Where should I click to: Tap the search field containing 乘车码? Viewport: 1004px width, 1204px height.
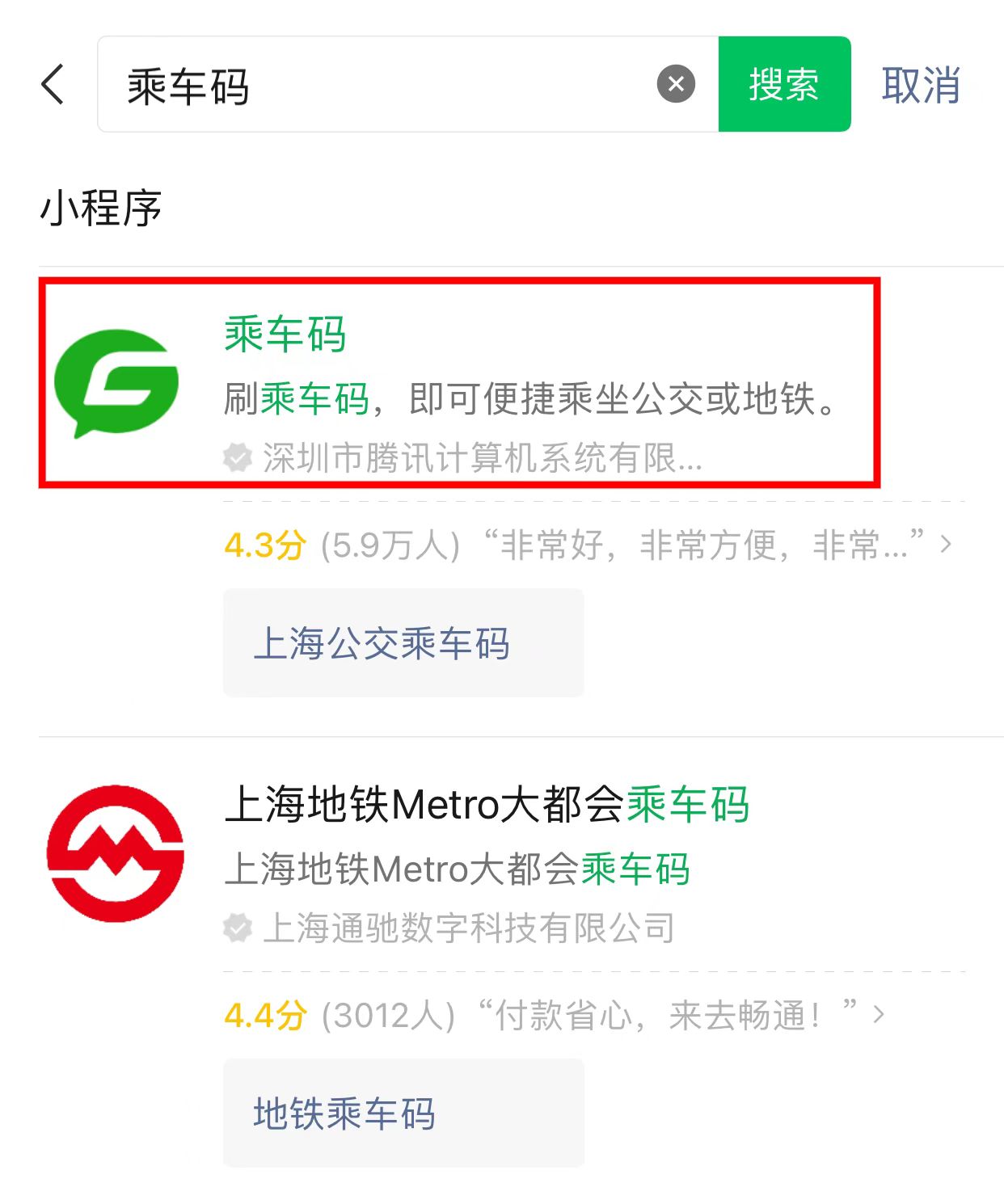(x=372, y=85)
